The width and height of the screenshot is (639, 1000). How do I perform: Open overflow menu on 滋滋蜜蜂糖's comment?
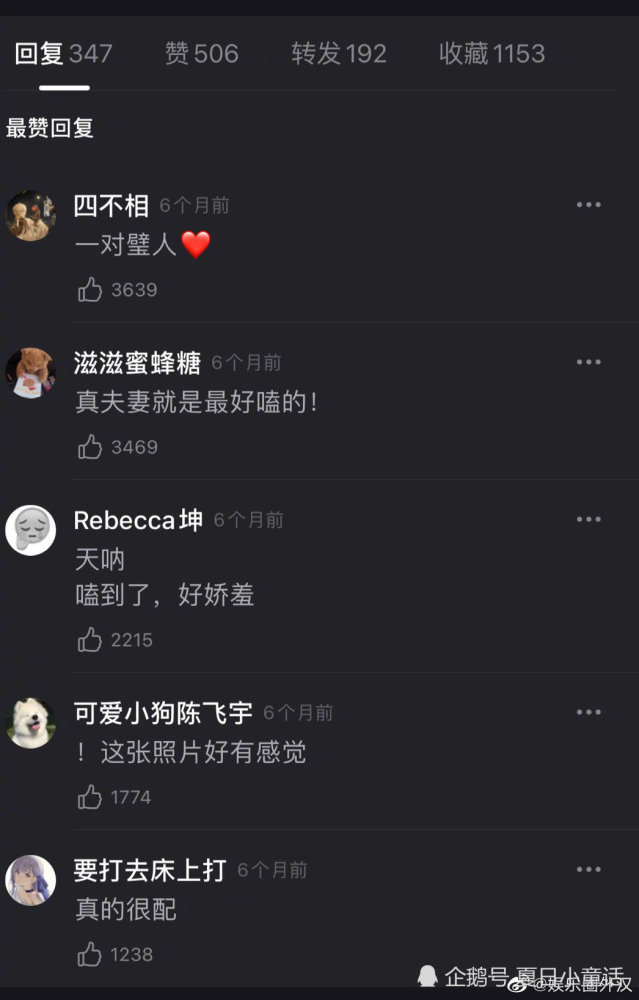[x=588, y=362]
